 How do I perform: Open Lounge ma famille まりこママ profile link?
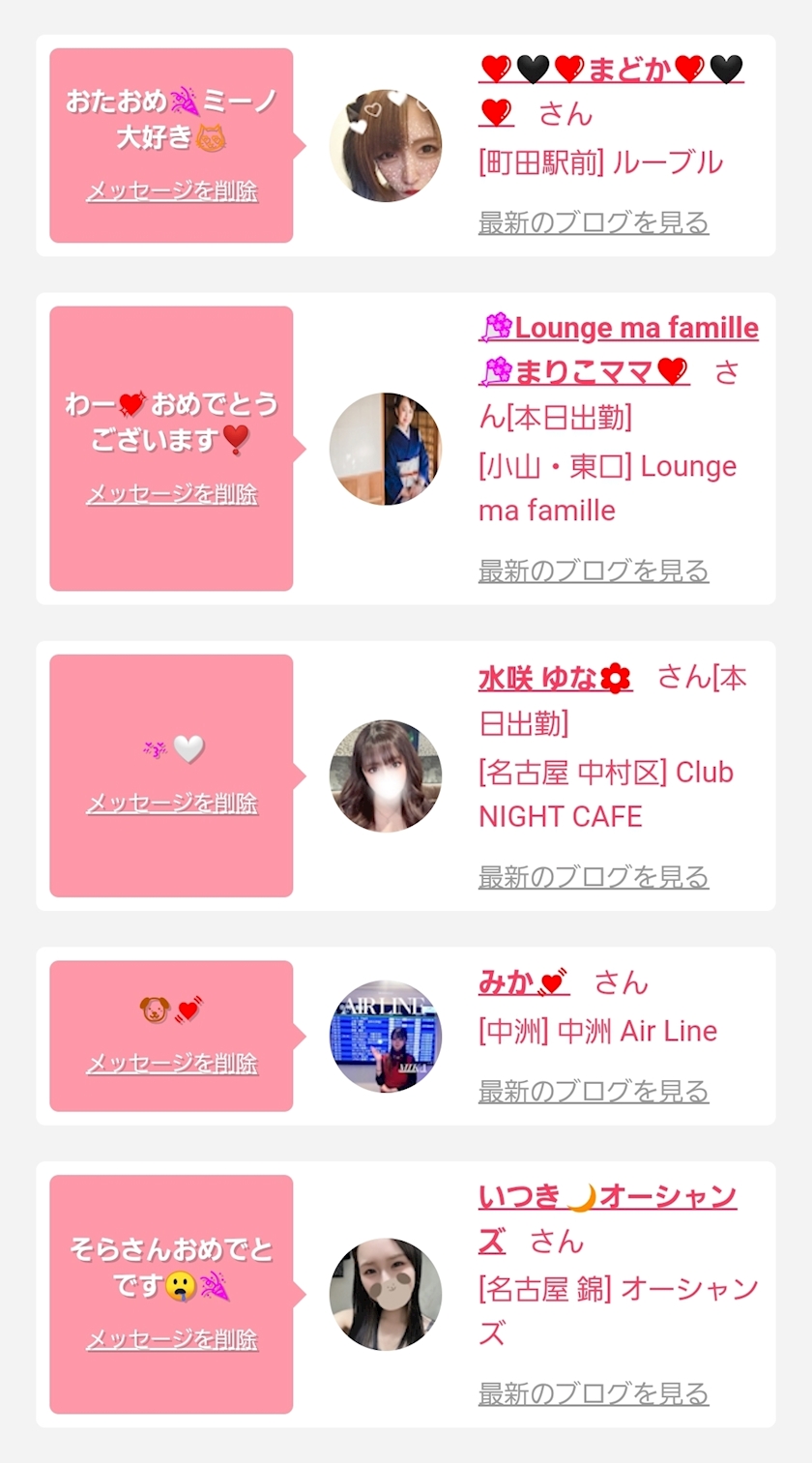(x=619, y=349)
